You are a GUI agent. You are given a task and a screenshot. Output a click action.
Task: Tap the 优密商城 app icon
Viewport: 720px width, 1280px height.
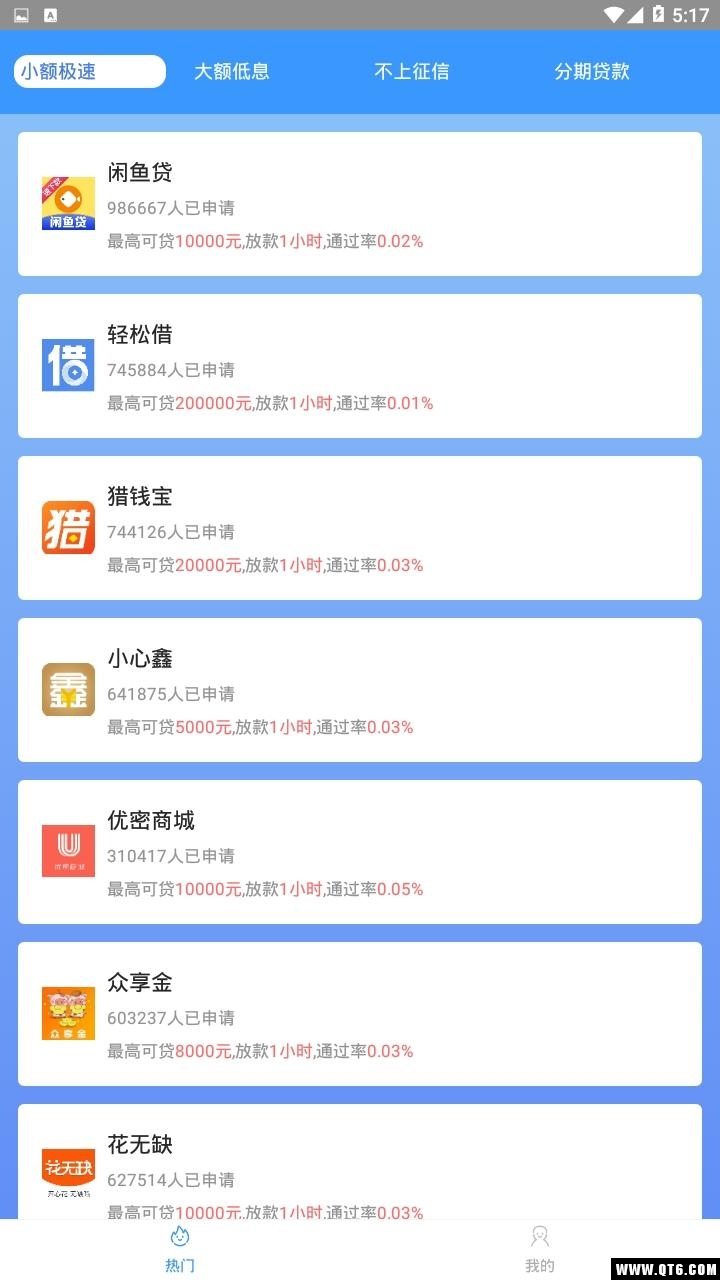pos(67,851)
